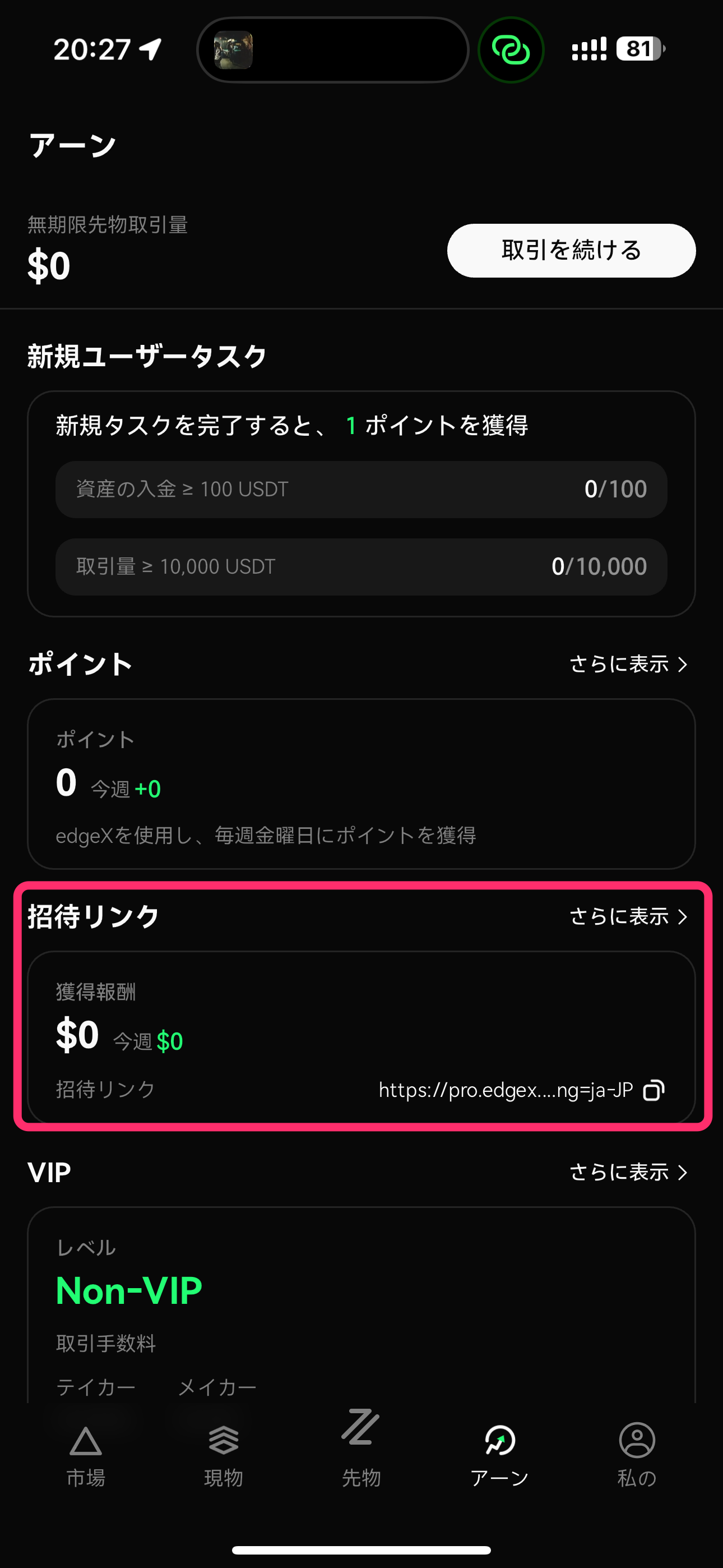Copy the invite link with the copy icon
Viewport: 723px width, 1568px height.
(654, 1090)
